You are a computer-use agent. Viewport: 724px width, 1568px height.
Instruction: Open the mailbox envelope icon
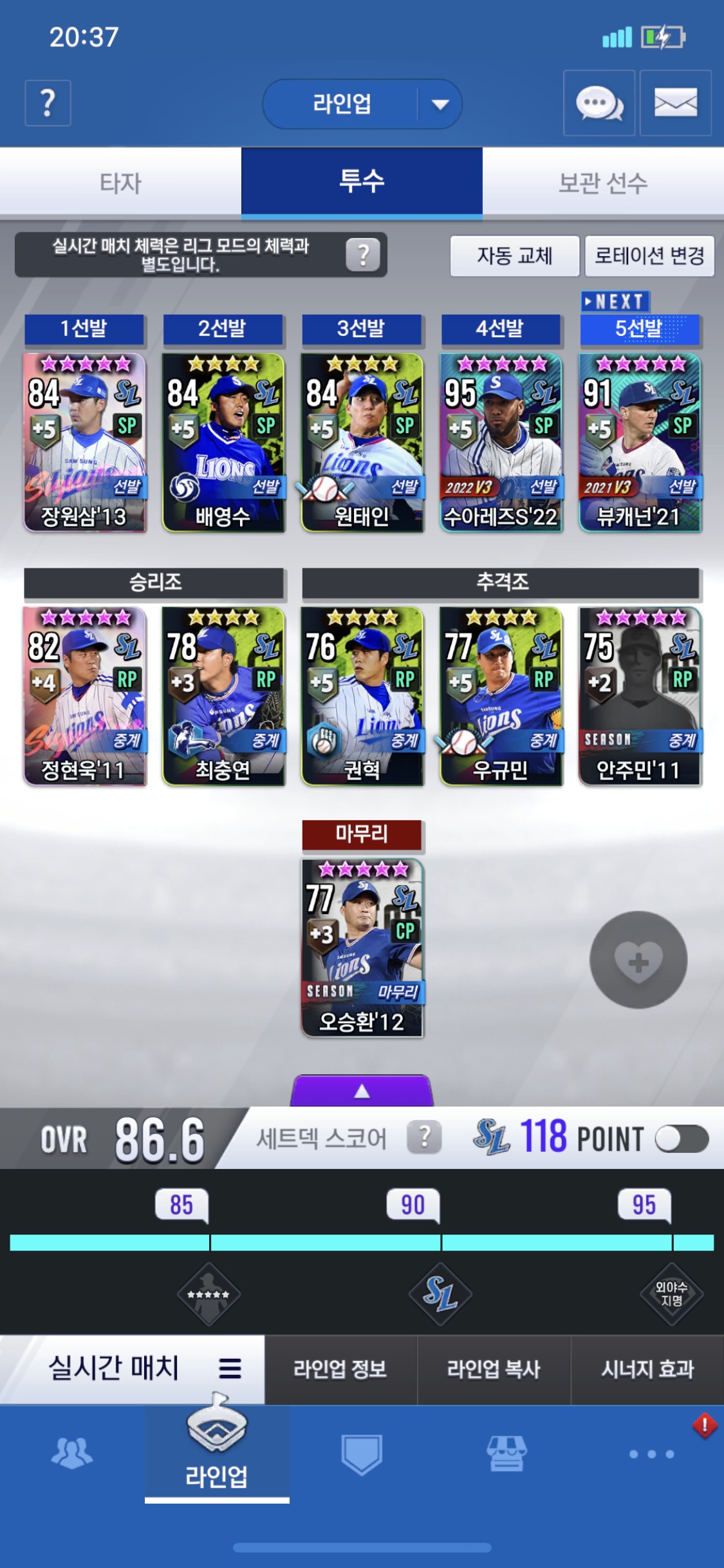pyautogui.click(x=675, y=103)
